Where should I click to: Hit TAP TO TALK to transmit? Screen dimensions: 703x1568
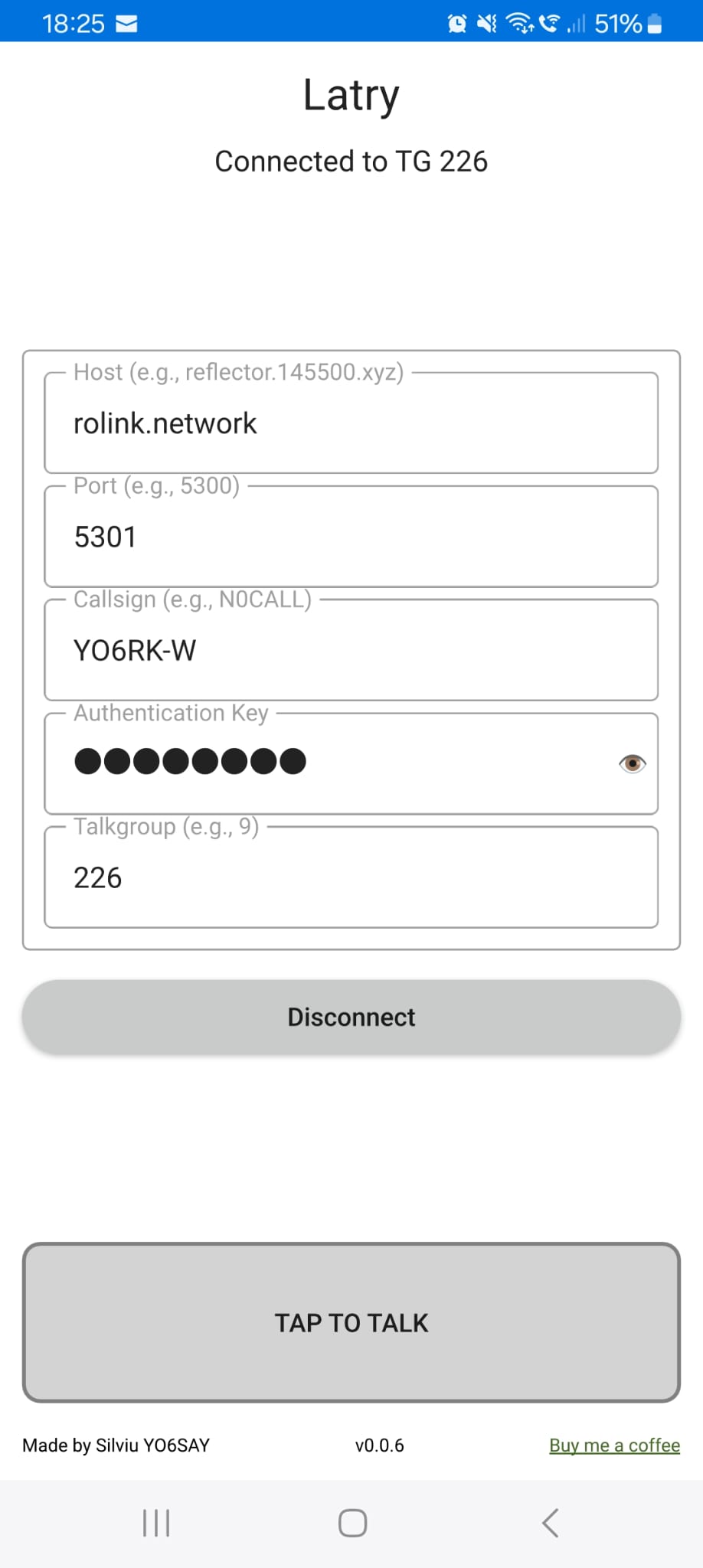point(351,1322)
